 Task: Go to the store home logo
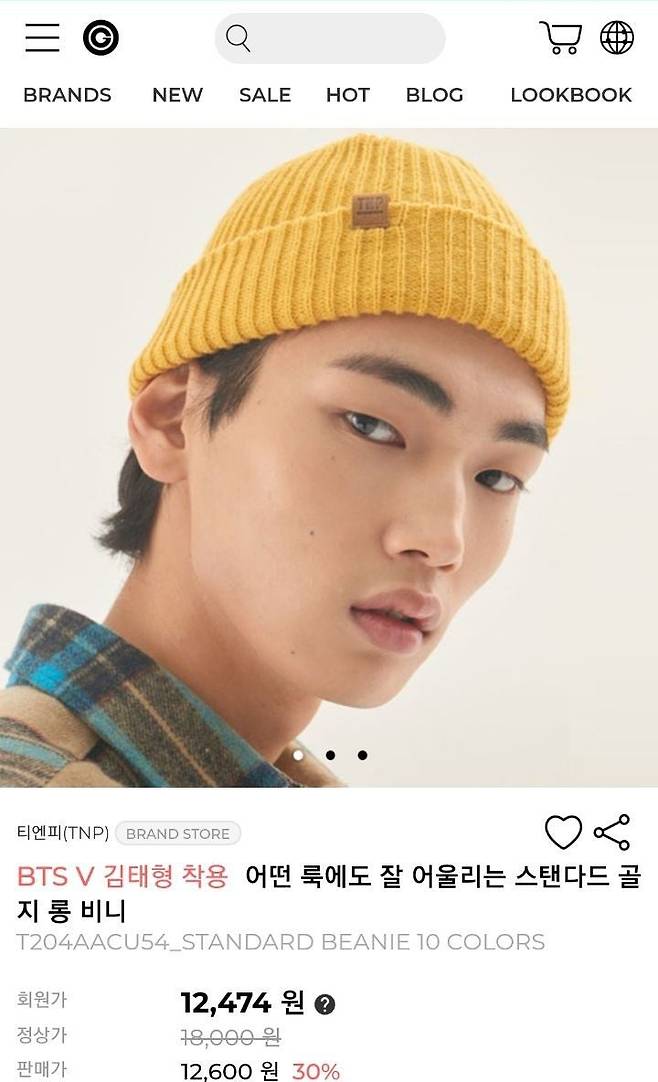pos(100,38)
